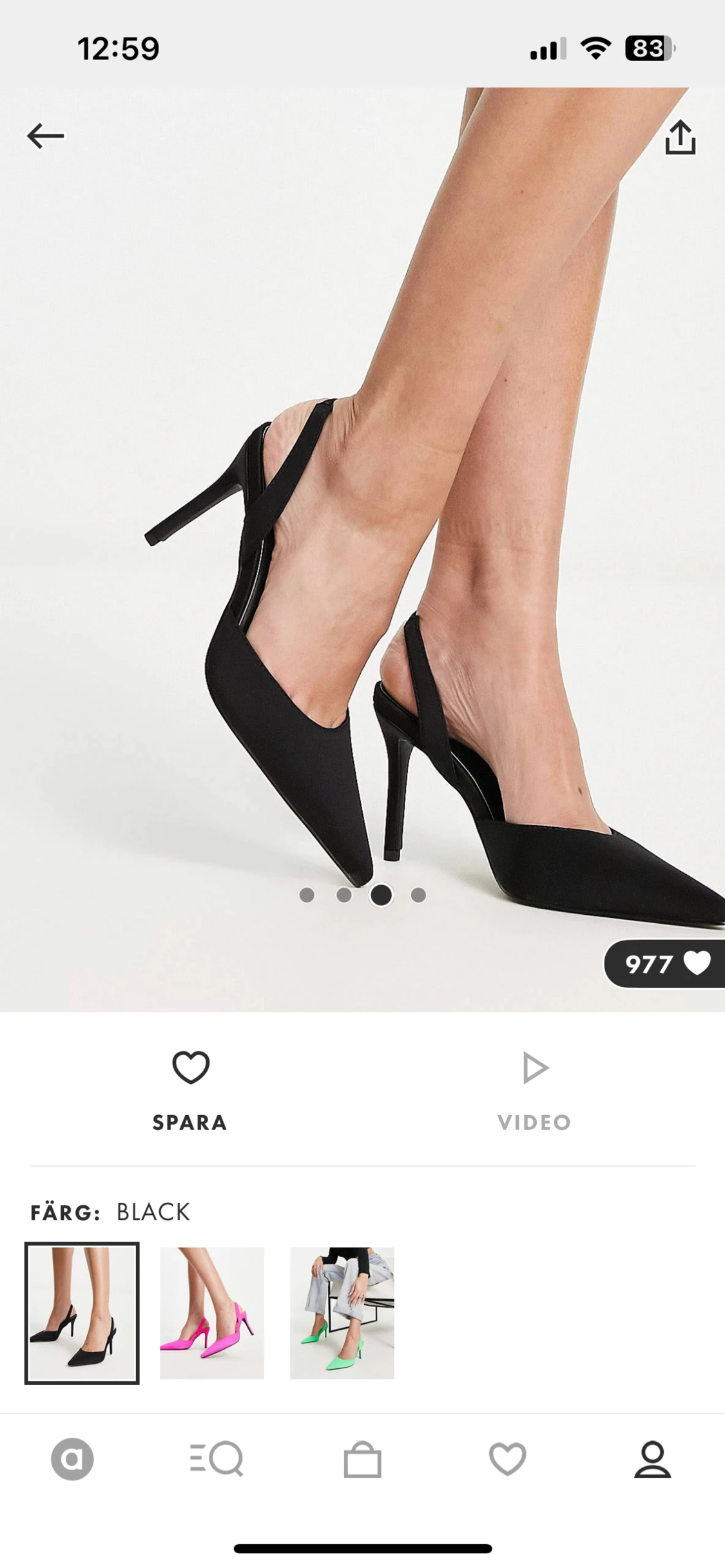Choose the pink shoe colour
Screen dimensions: 725x1568
pyautogui.click(x=212, y=1313)
